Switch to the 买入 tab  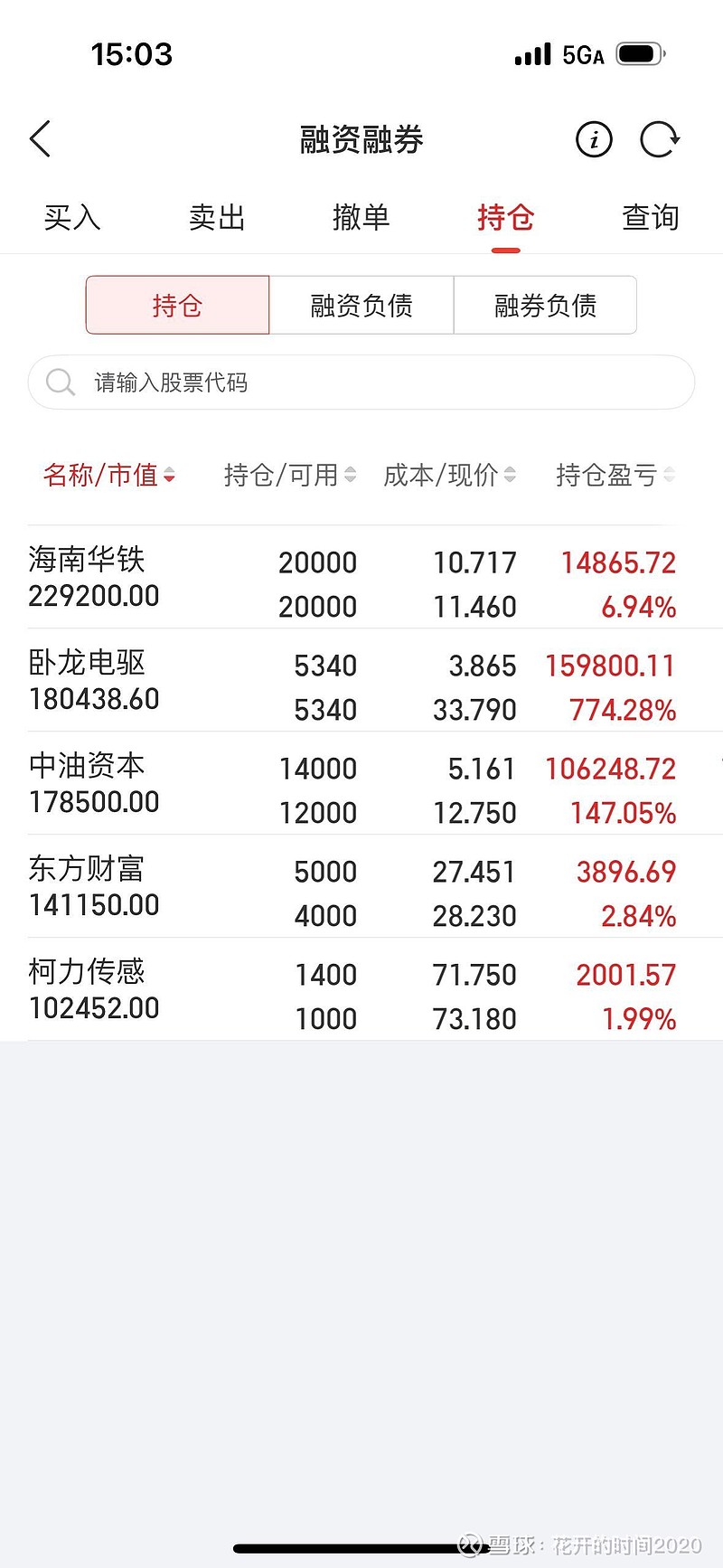coord(72,218)
